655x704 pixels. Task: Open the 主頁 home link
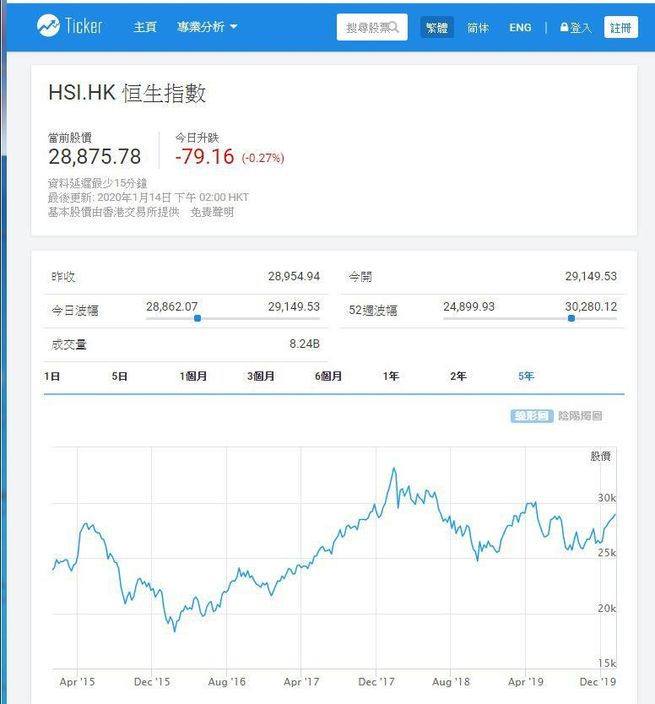(145, 27)
